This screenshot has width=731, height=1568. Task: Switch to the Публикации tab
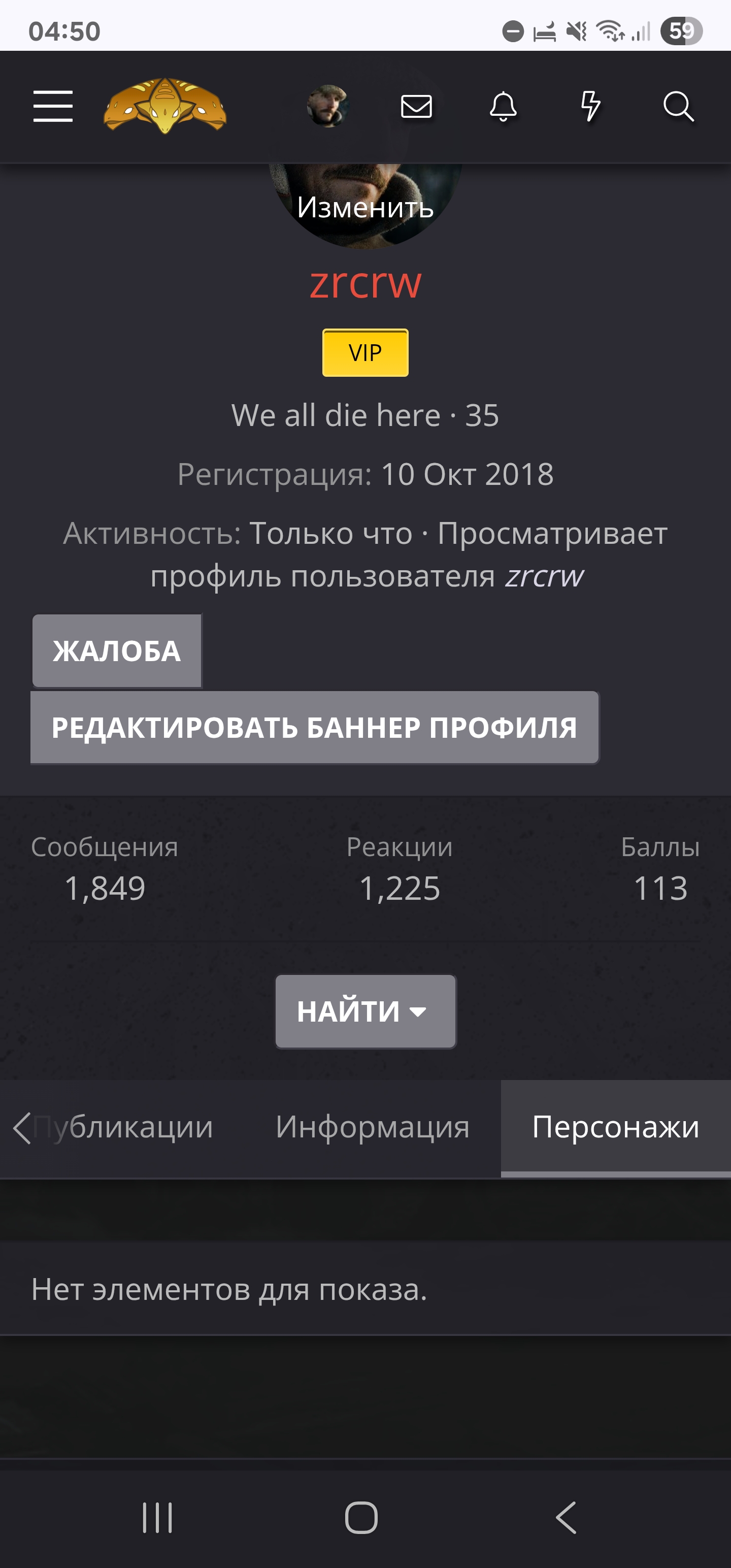pyautogui.click(x=134, y=1127)
